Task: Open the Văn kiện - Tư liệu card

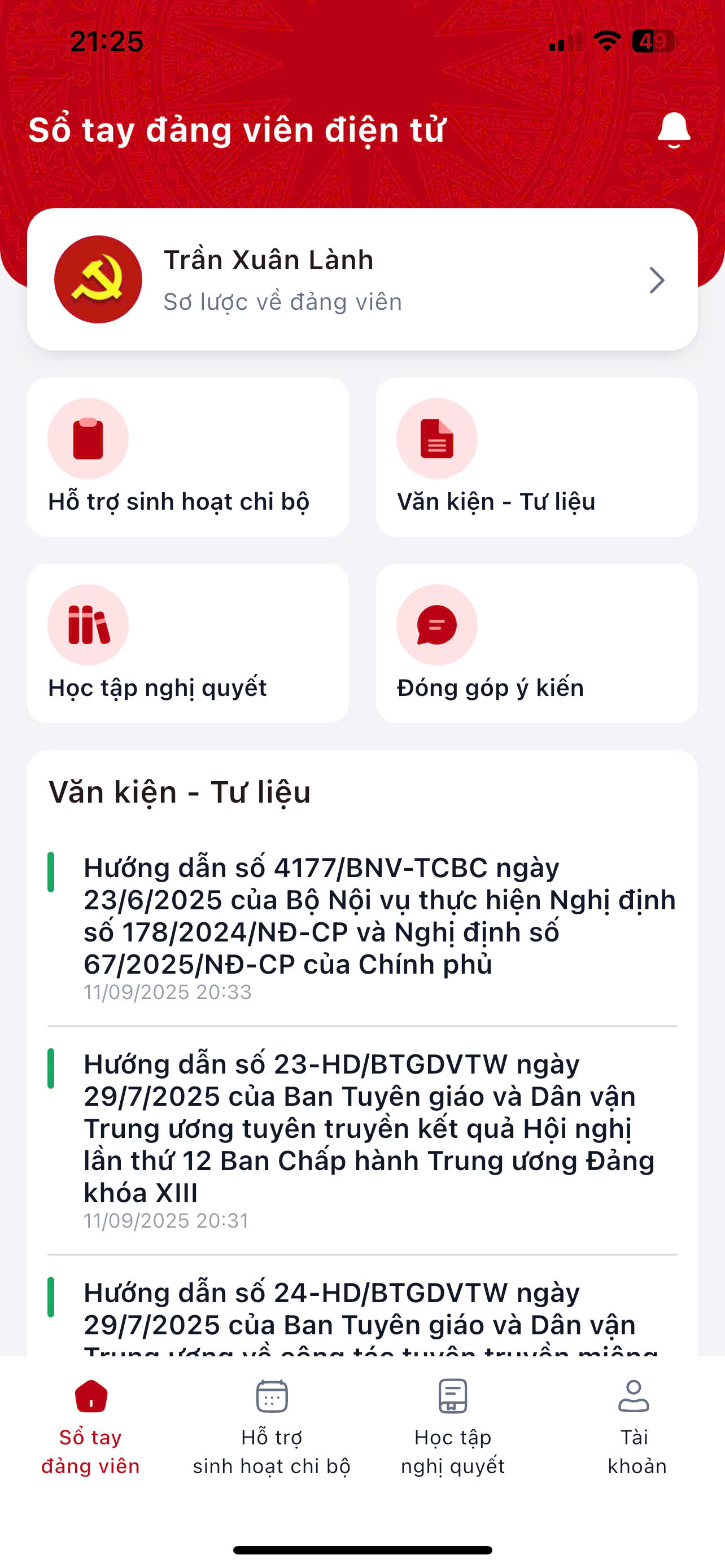Action: 536,457
